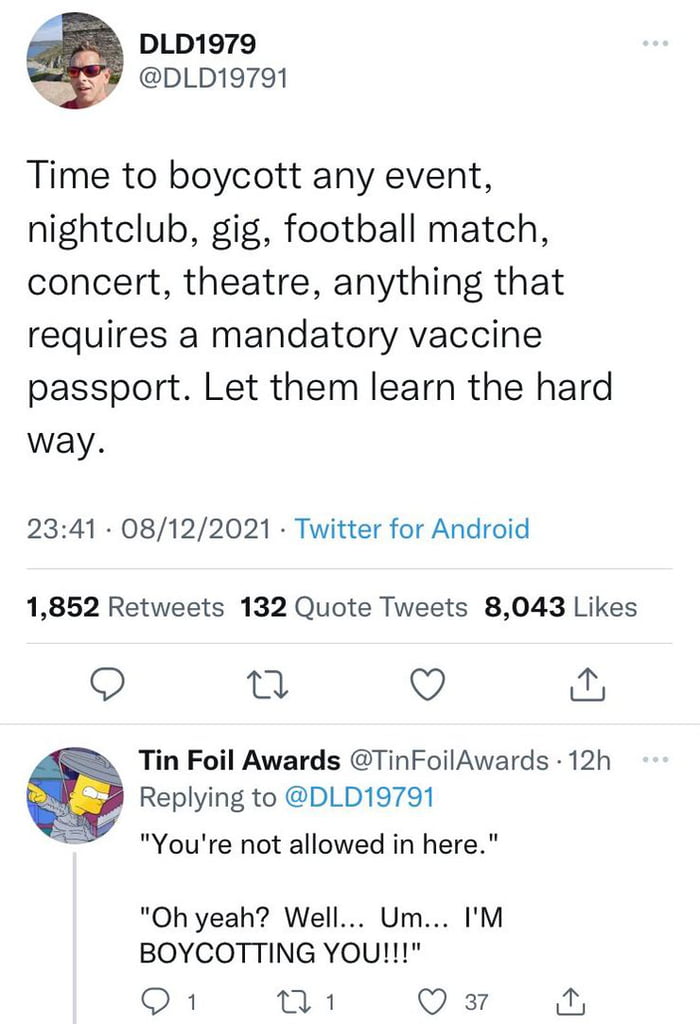View the 8,043 Likes list
The height and width of the screenshot is (1024, 700).
(560, 606)
